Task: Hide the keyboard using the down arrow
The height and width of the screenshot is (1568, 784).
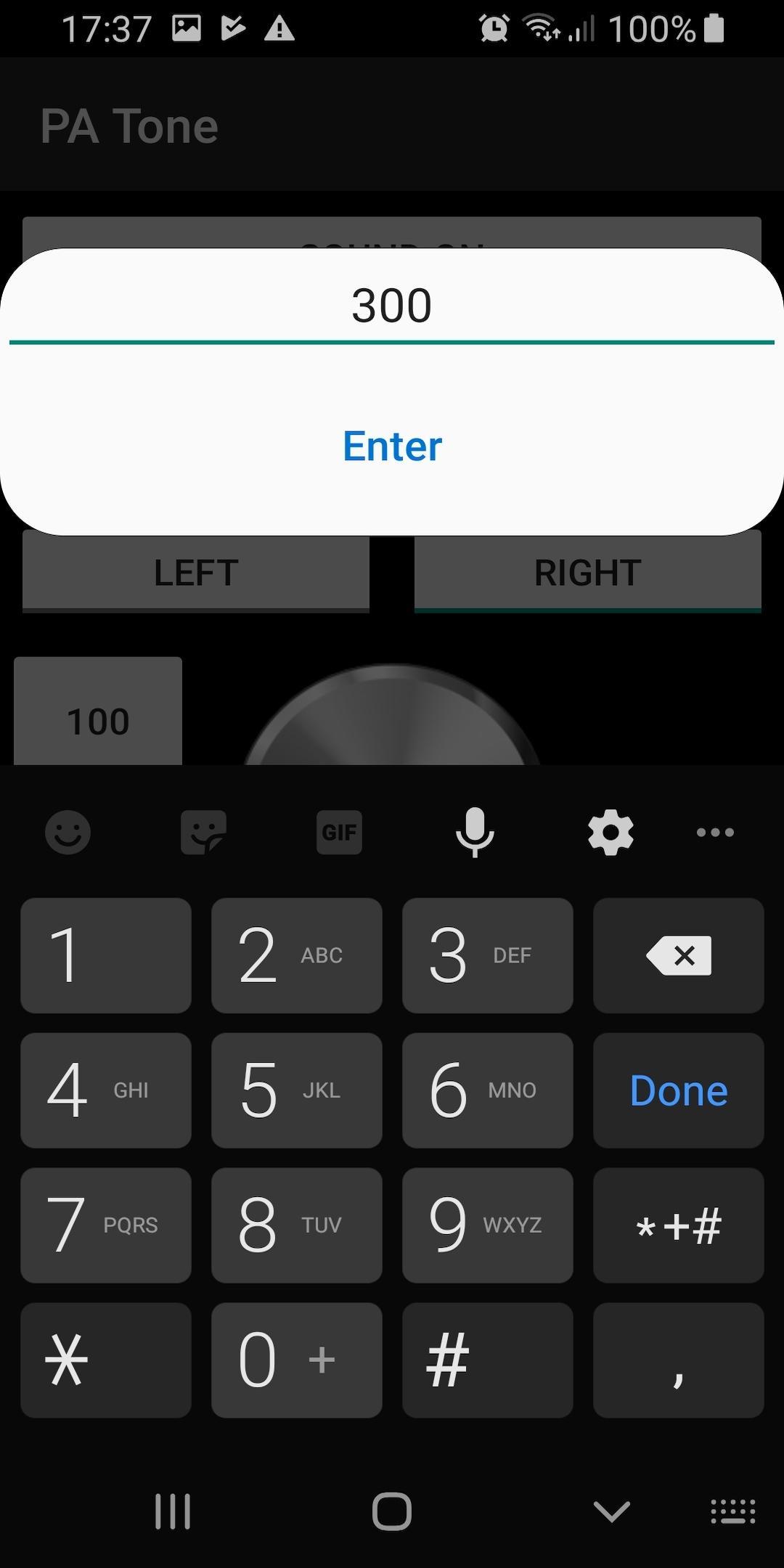Action: point(611,1511)
